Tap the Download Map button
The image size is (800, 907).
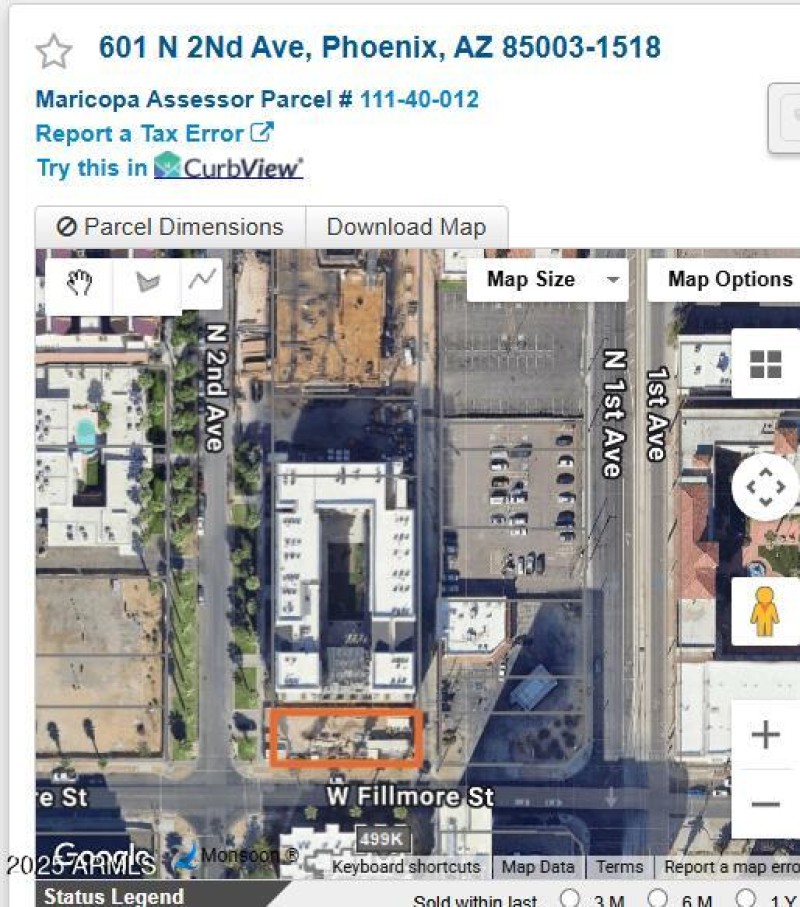pyautogui.click(x=406, y=227)
